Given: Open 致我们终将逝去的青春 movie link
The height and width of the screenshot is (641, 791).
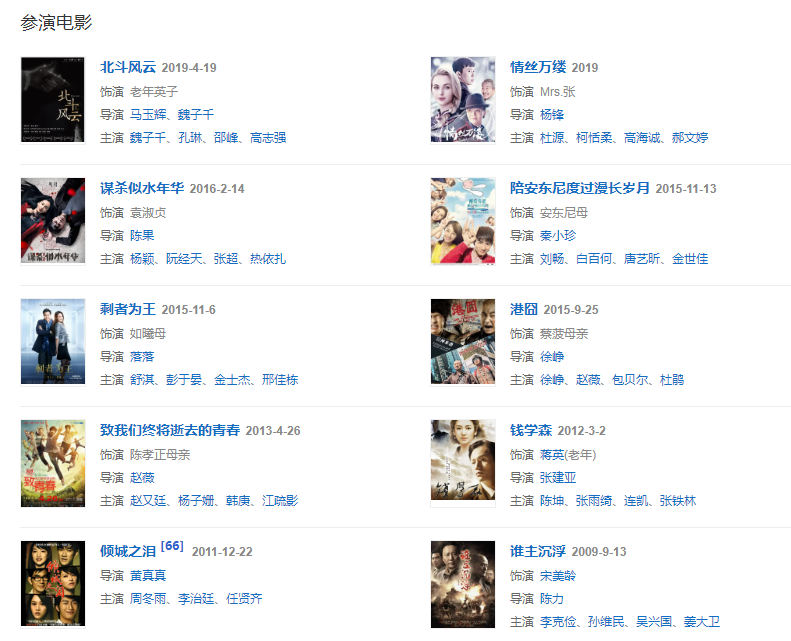Looking at the screenshot, I should (170, 430).
